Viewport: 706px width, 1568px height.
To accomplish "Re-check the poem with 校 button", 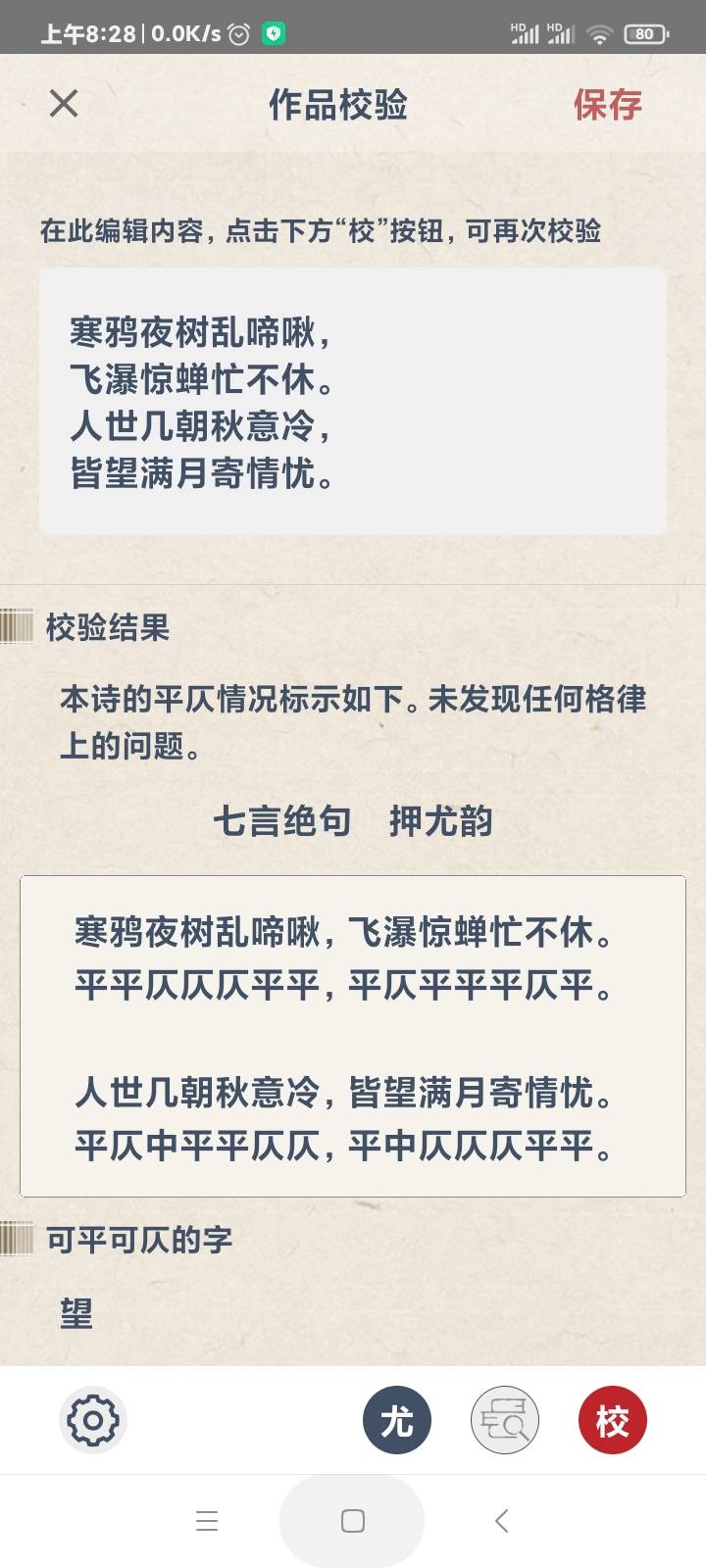I will pos(613,1420).
